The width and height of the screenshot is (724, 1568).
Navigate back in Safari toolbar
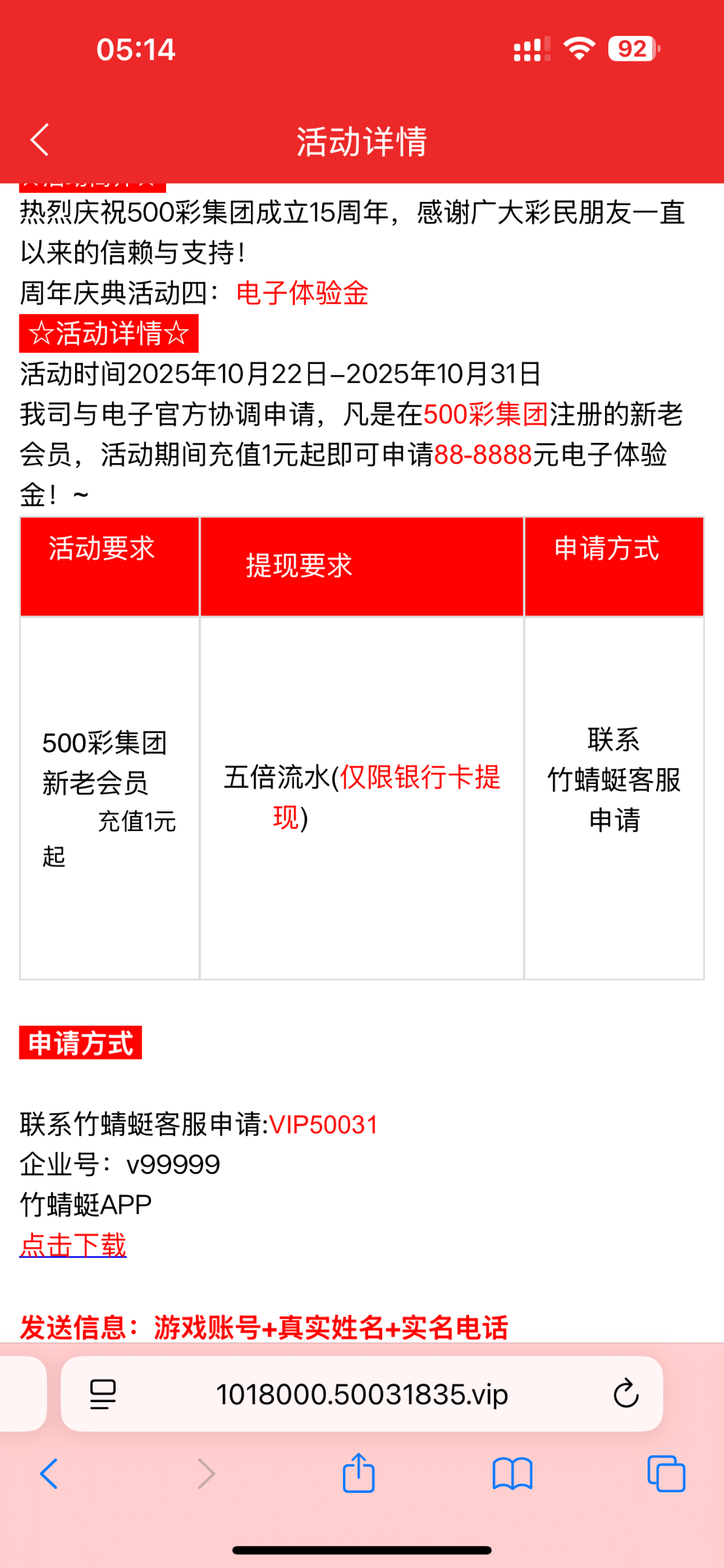49,1474
